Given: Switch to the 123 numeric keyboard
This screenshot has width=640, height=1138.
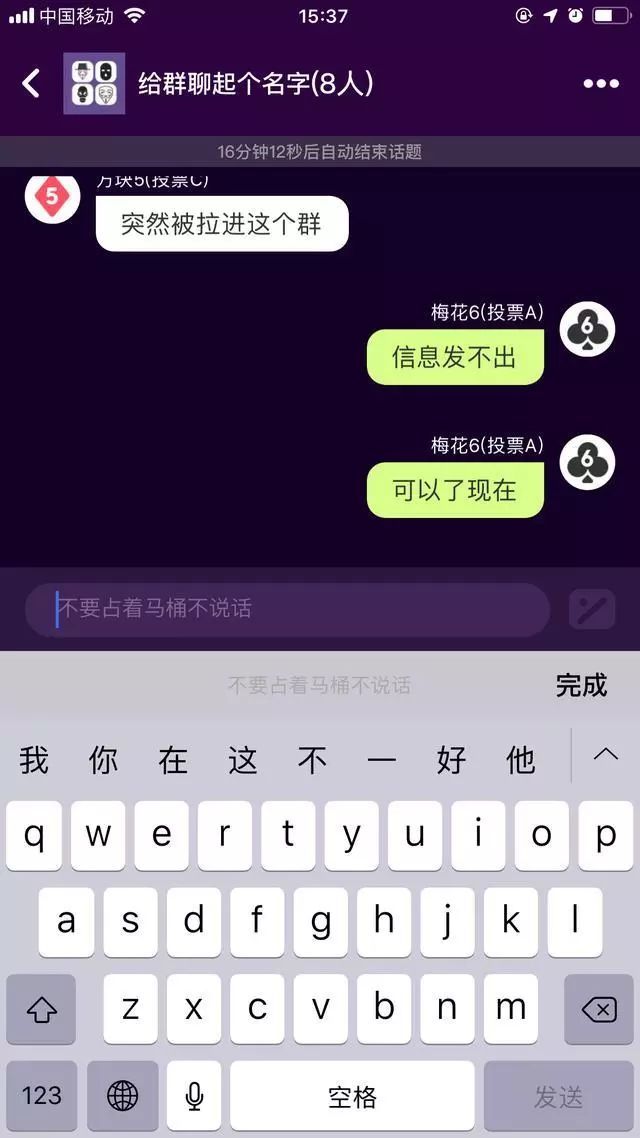Looking at the screenshot, I should 41,1096.
